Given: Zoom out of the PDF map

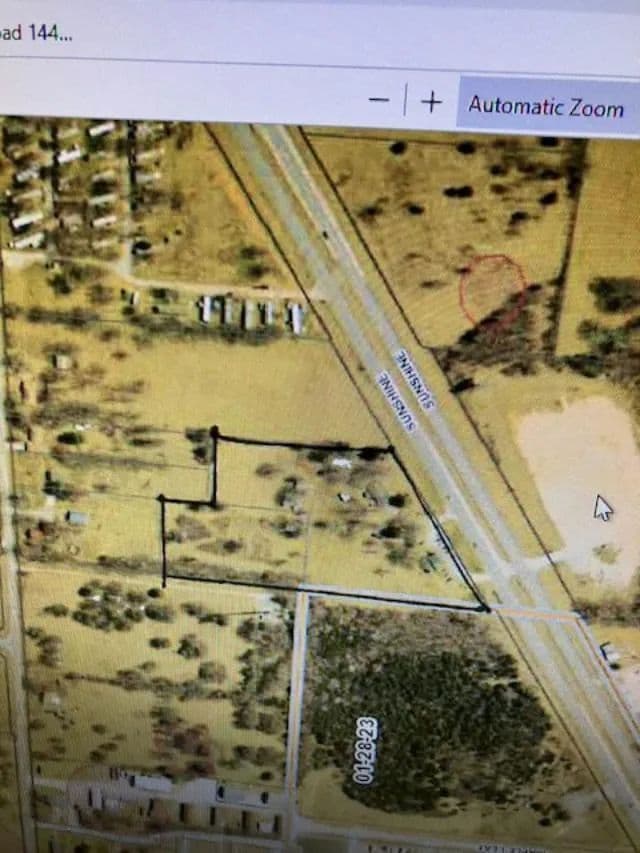Looking at the screenshot, I should click(x=379, y=100).
